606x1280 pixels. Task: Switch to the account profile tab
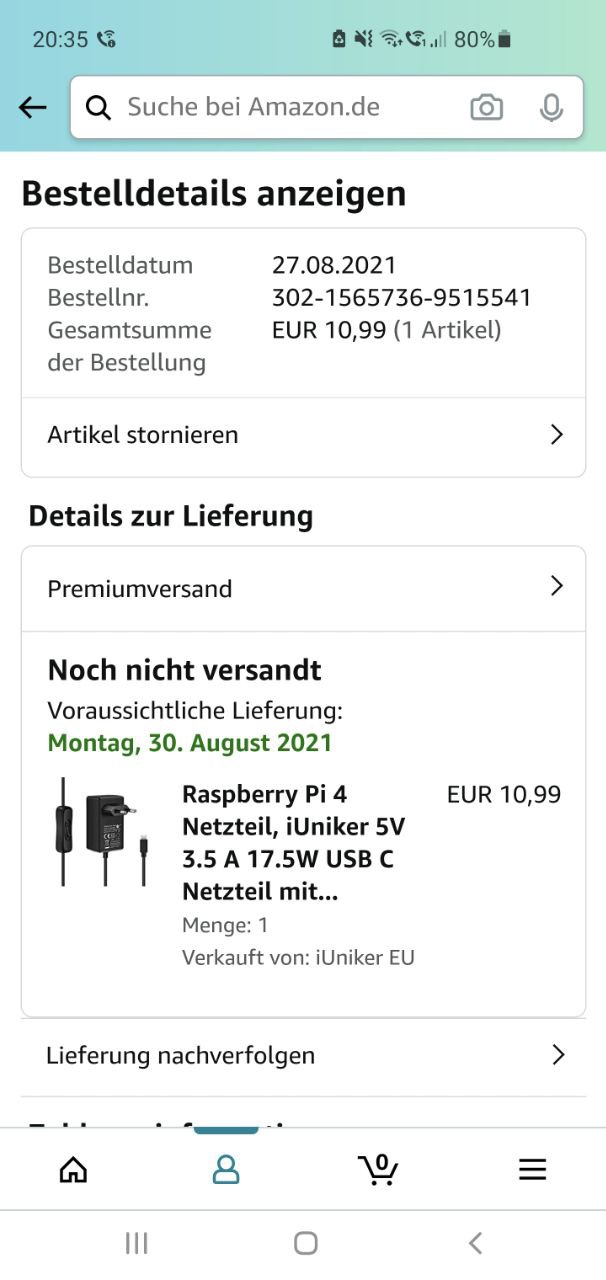point(226,1169)
